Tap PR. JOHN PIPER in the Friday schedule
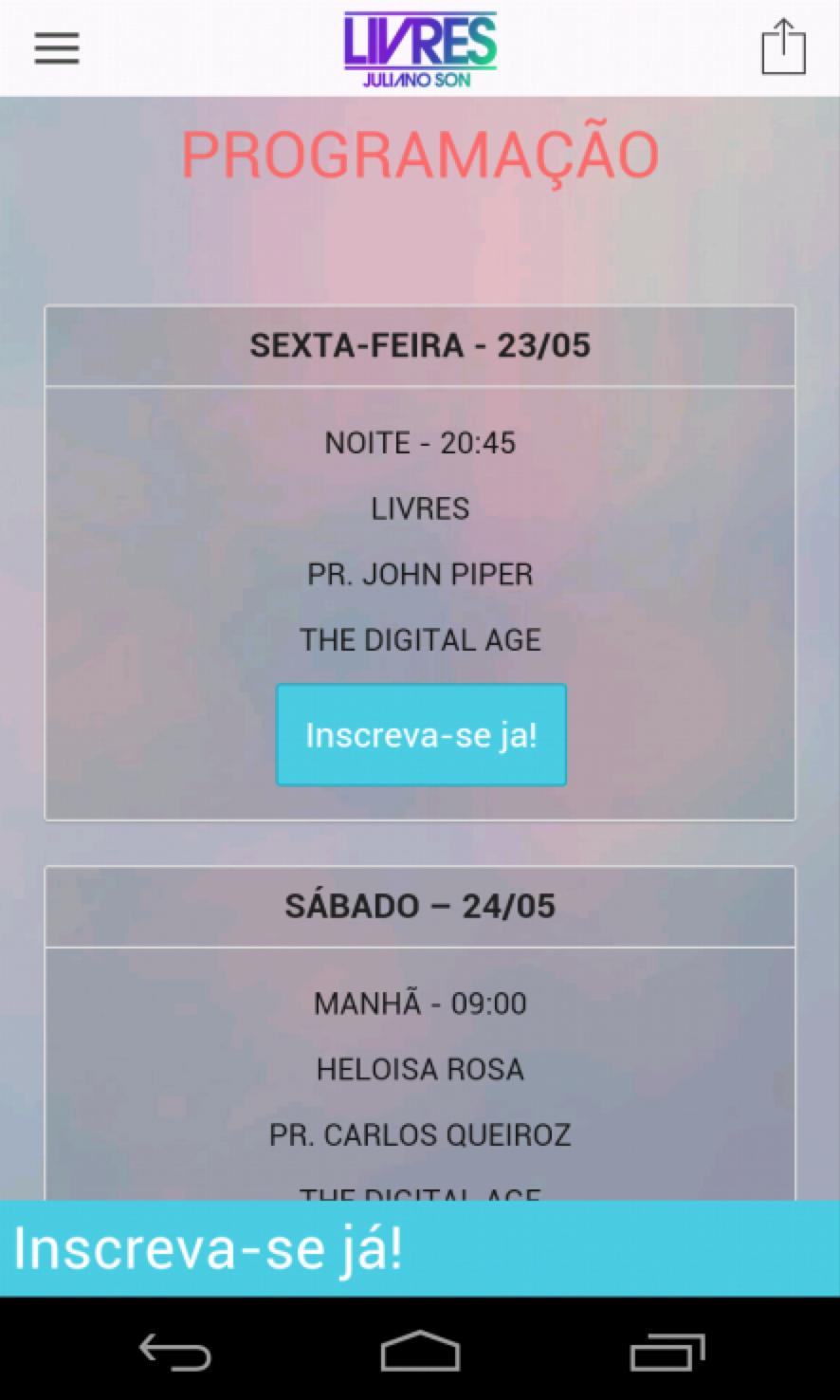This screenshot has height=1400, width=840. pos(420,574)
